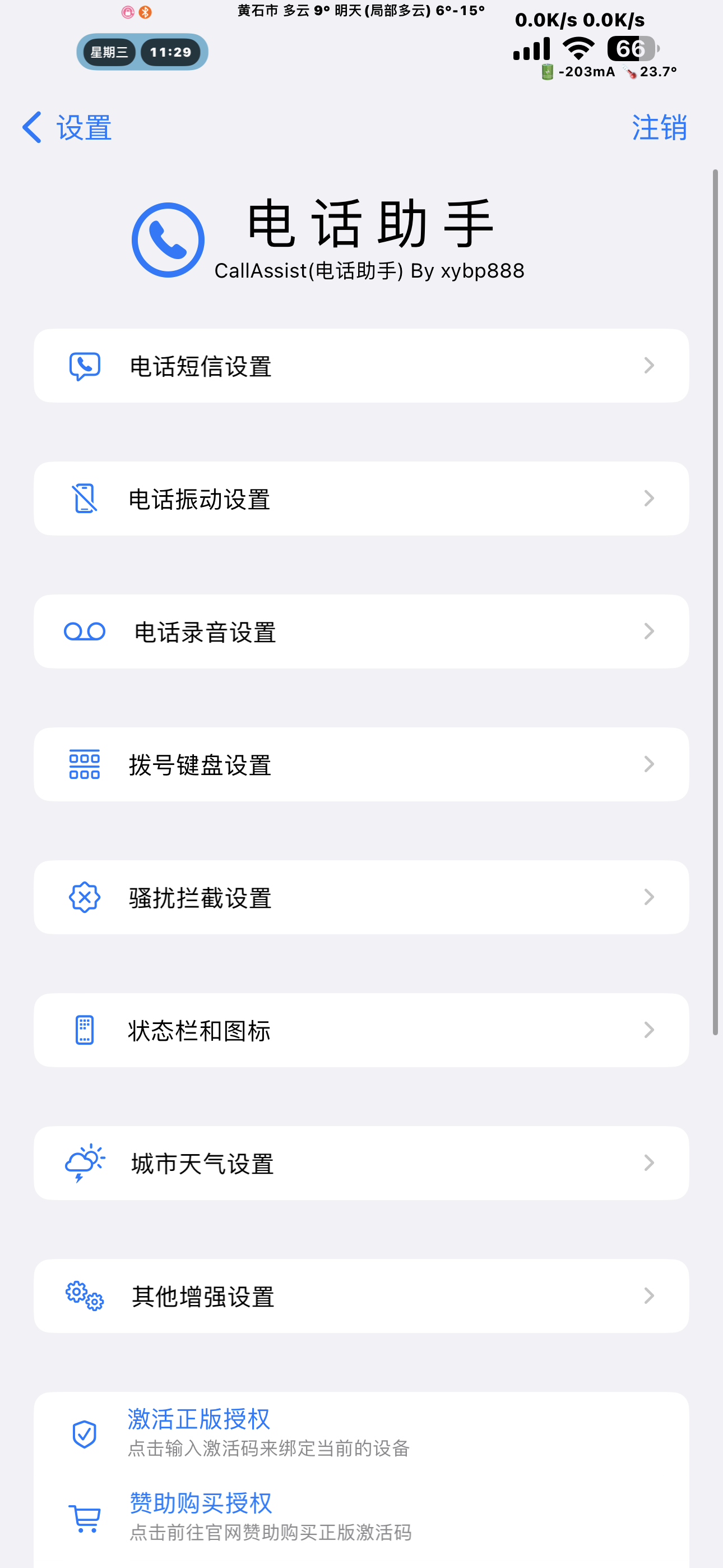Tap 赞助购买授权 to buy a license
The height and width of the screenshot is (1568, 723).
(361, 1516)
